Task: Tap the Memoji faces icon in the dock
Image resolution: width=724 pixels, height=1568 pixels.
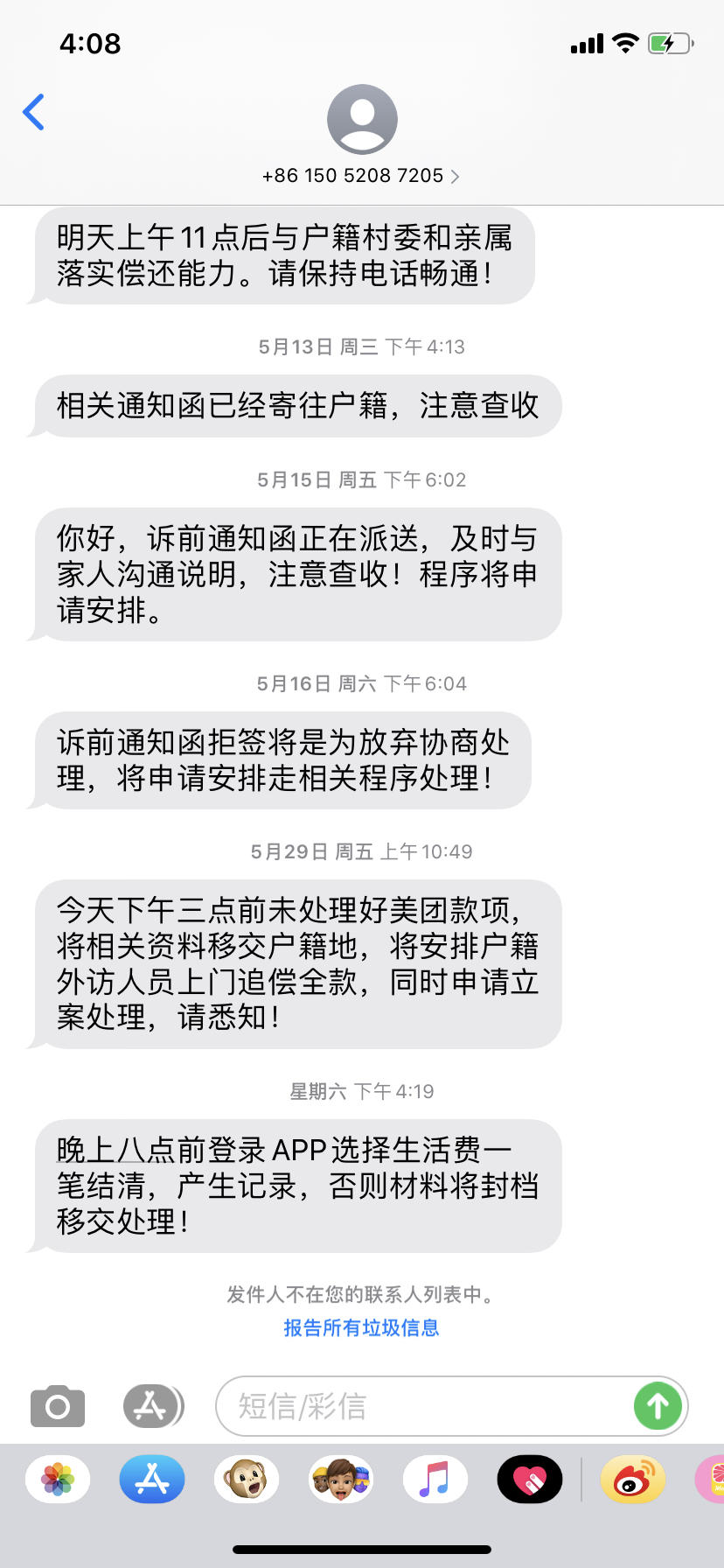Action: [x=340, y=1479]
